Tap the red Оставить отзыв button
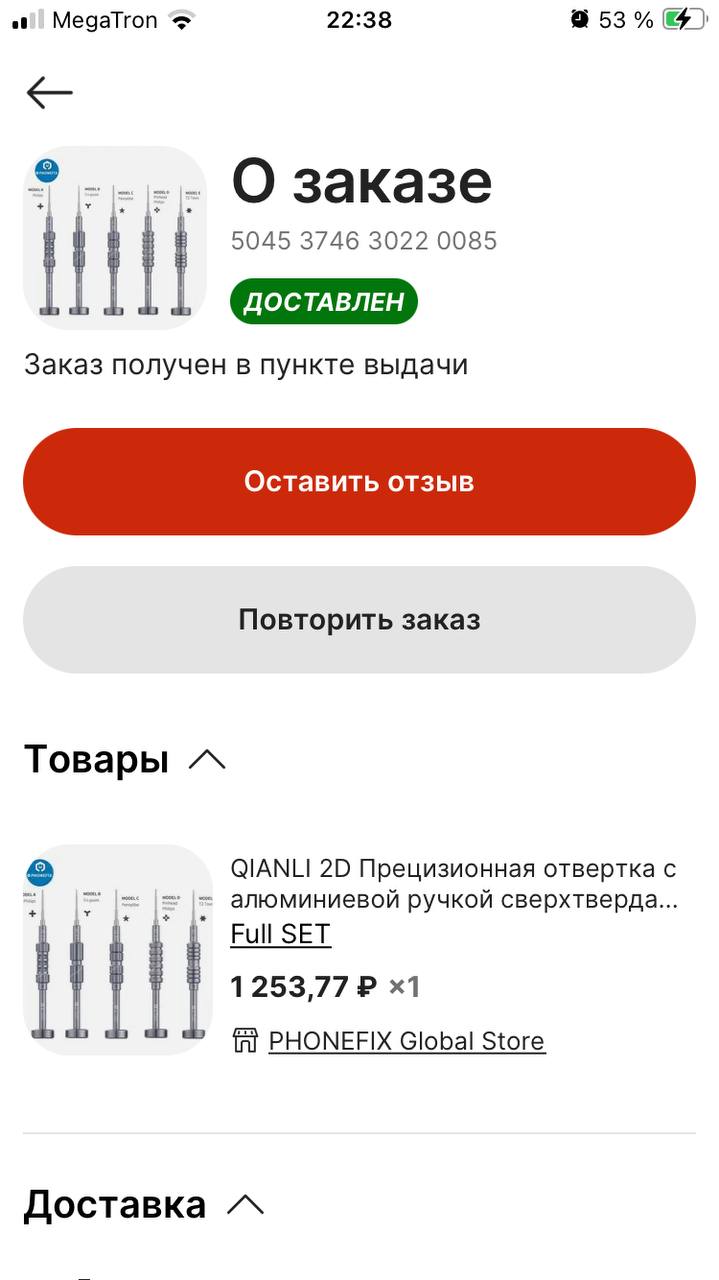 click(359, 482)
